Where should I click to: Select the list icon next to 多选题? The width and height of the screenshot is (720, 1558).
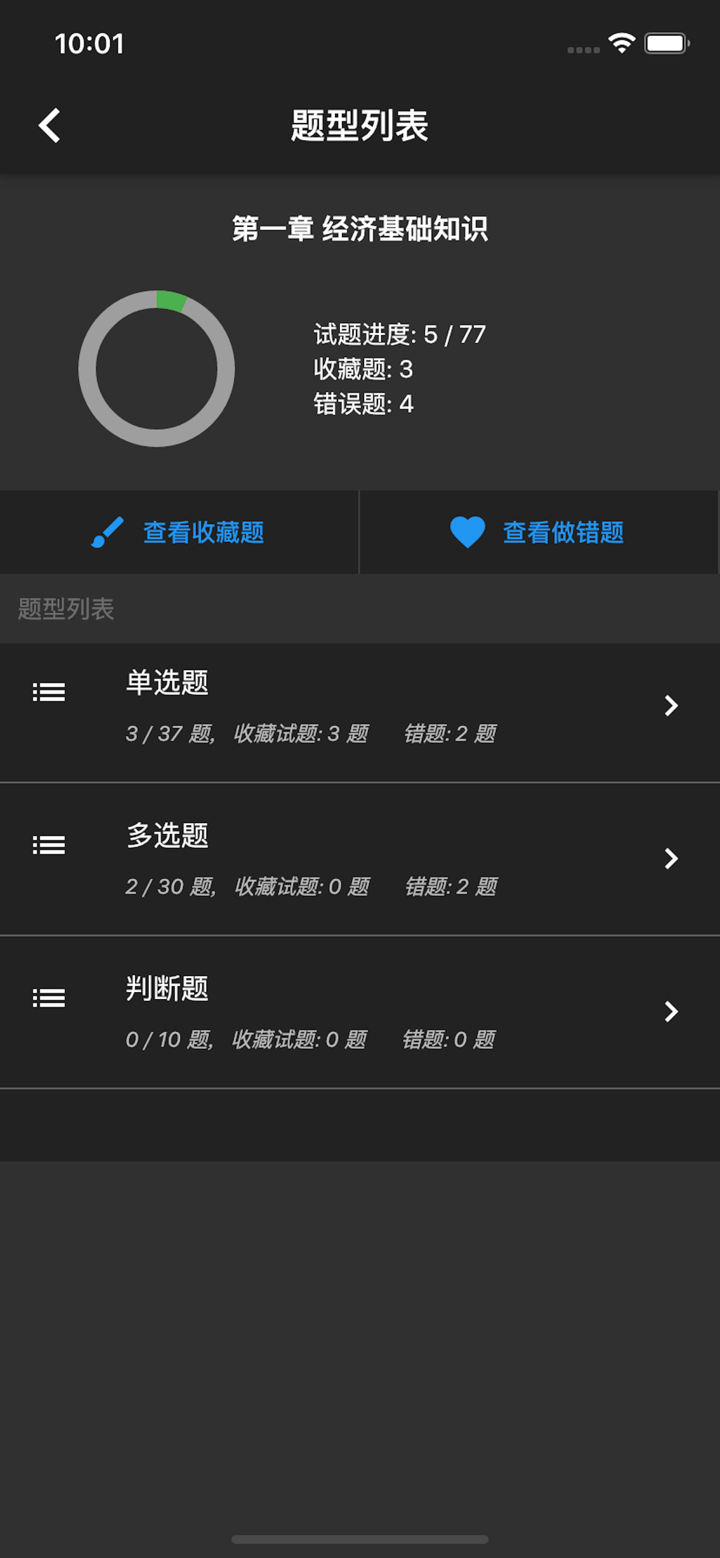(49, 844)
